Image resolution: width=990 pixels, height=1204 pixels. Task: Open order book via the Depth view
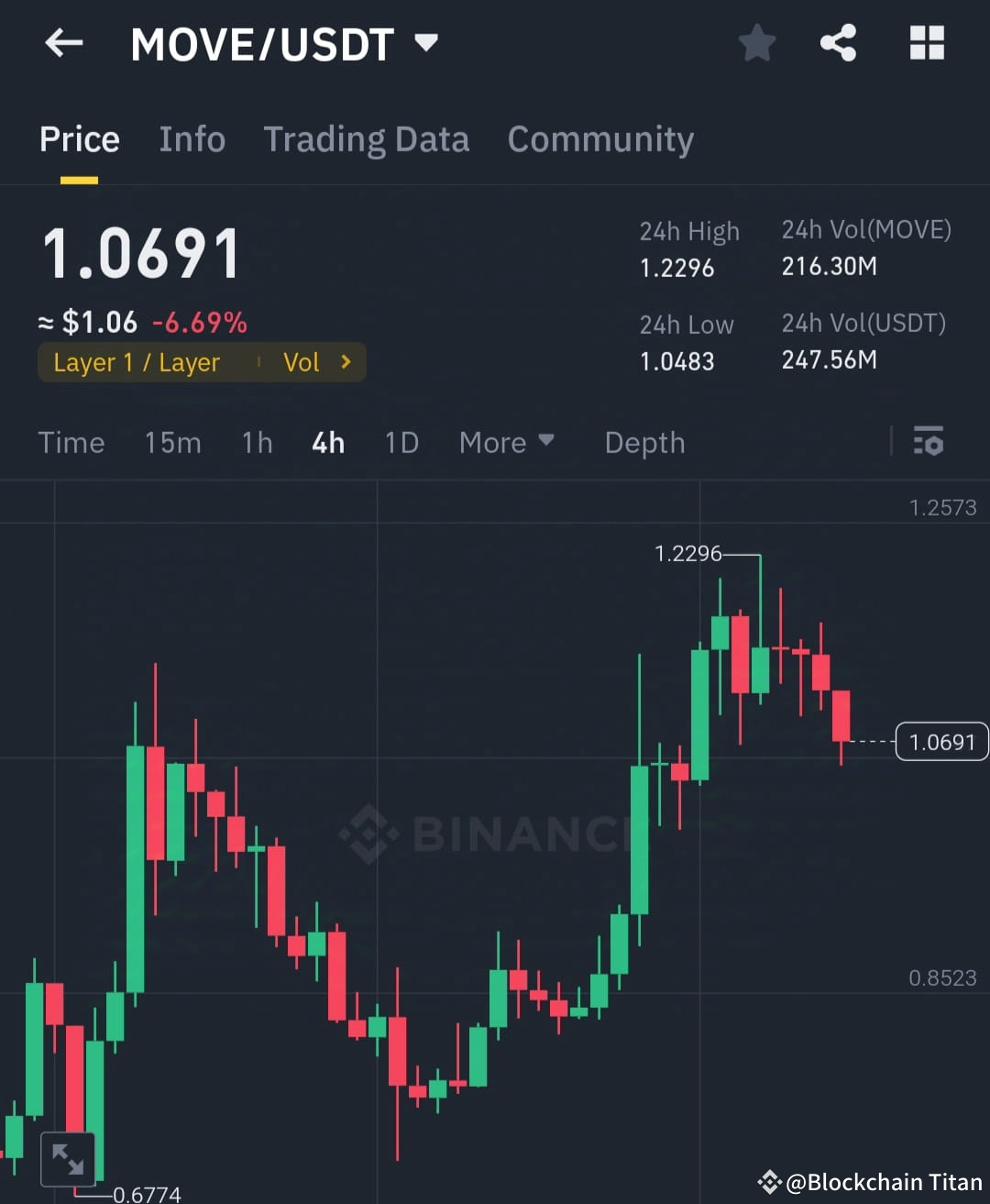tap(644, 442)
